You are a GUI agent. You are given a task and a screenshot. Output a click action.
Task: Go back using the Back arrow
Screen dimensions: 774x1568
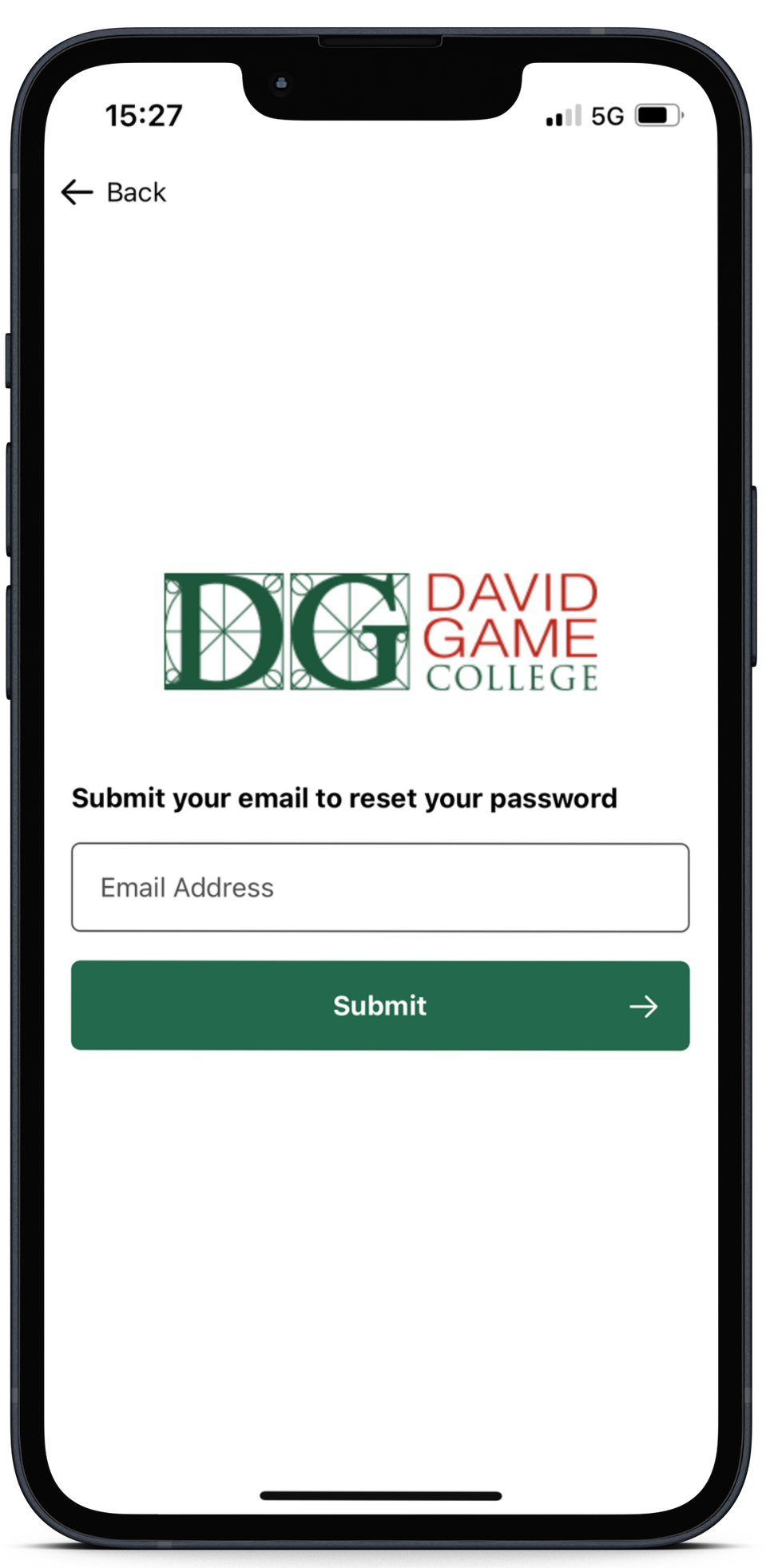(x=77, y=192)
